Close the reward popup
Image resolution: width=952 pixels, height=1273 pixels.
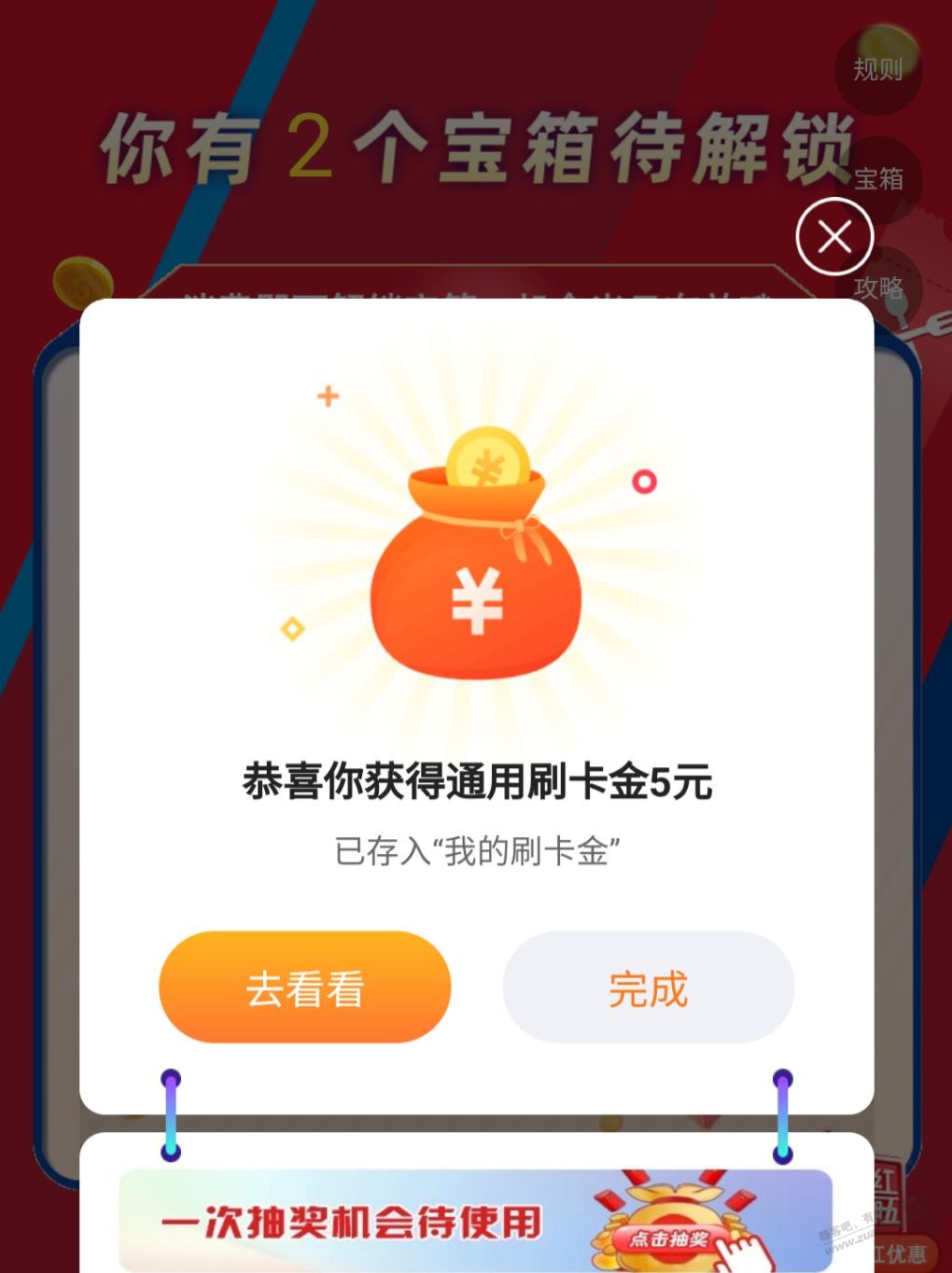tap(833, 237)
